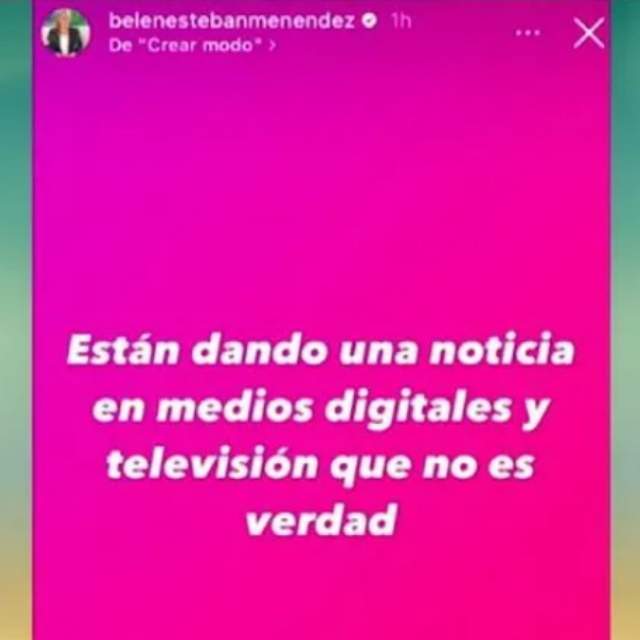Open belenestebanmenendez profile picture
Screen dimensions: 640x640
(x=65, y=32)
